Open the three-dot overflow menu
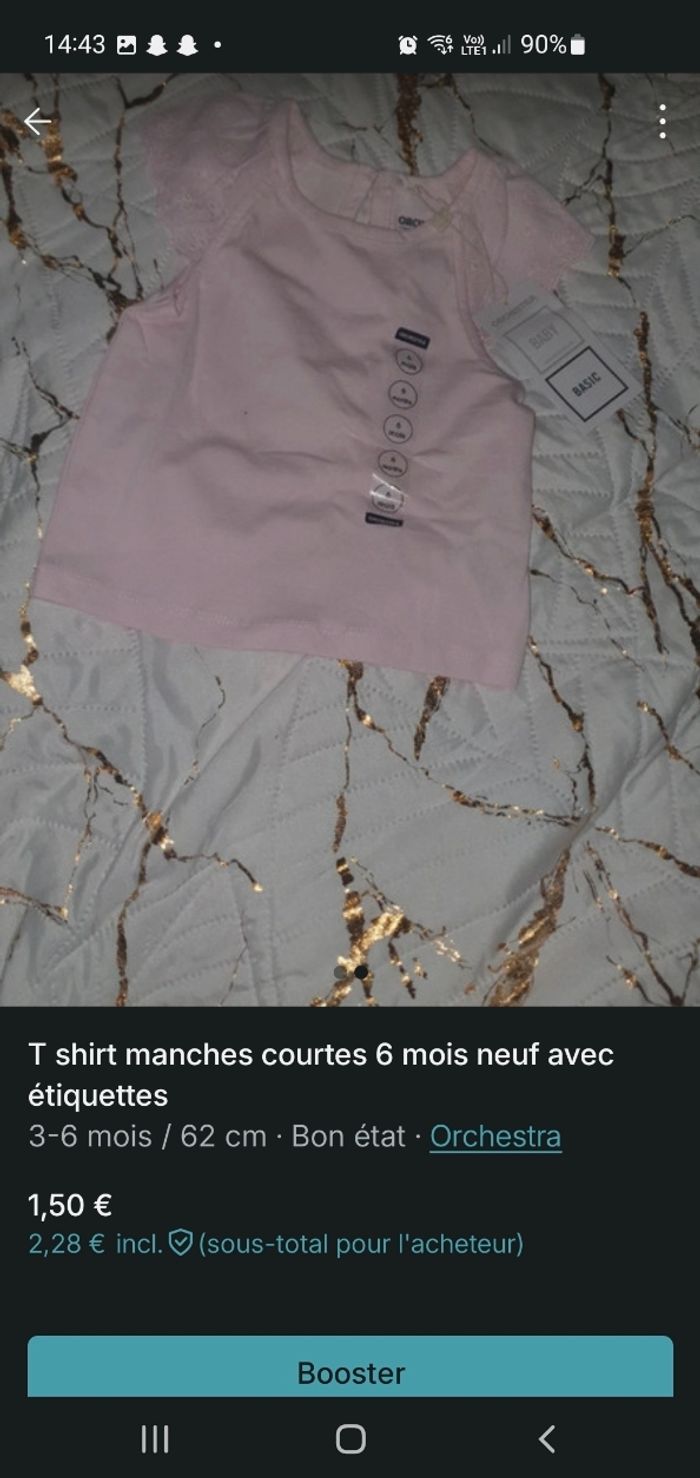 662,122
